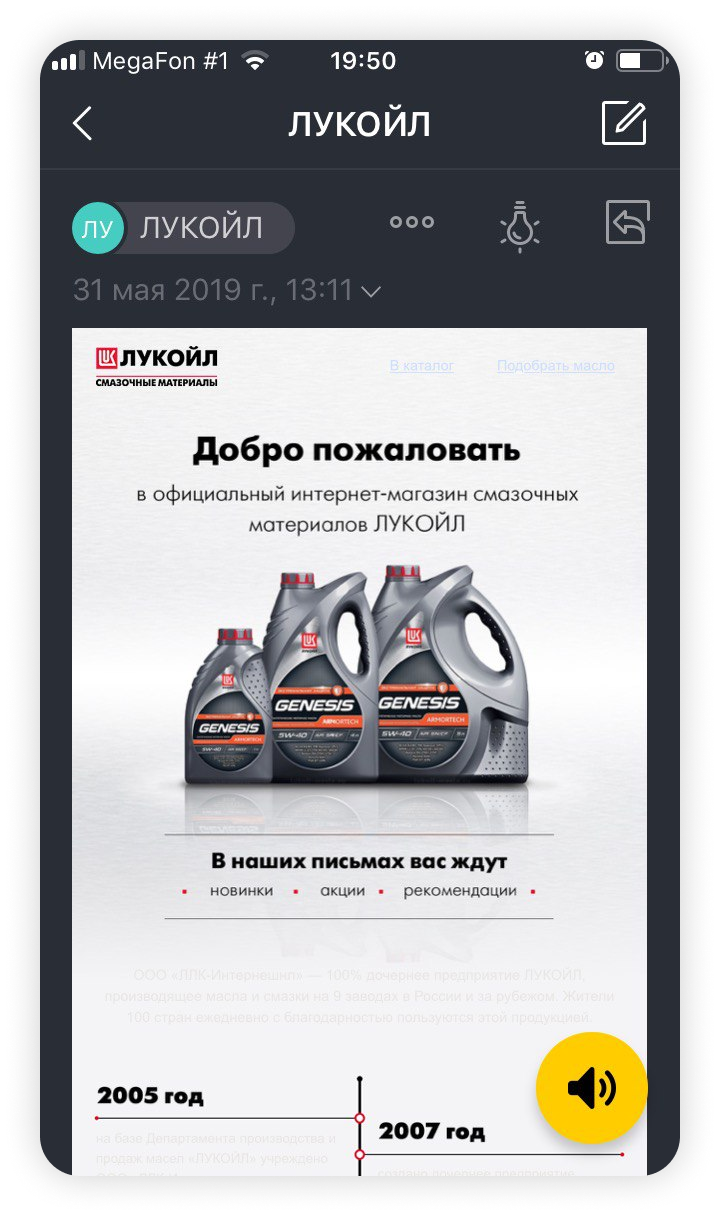Tap the yellow speaker button
720x1216 pixels.
click(x=592, y=1088)
